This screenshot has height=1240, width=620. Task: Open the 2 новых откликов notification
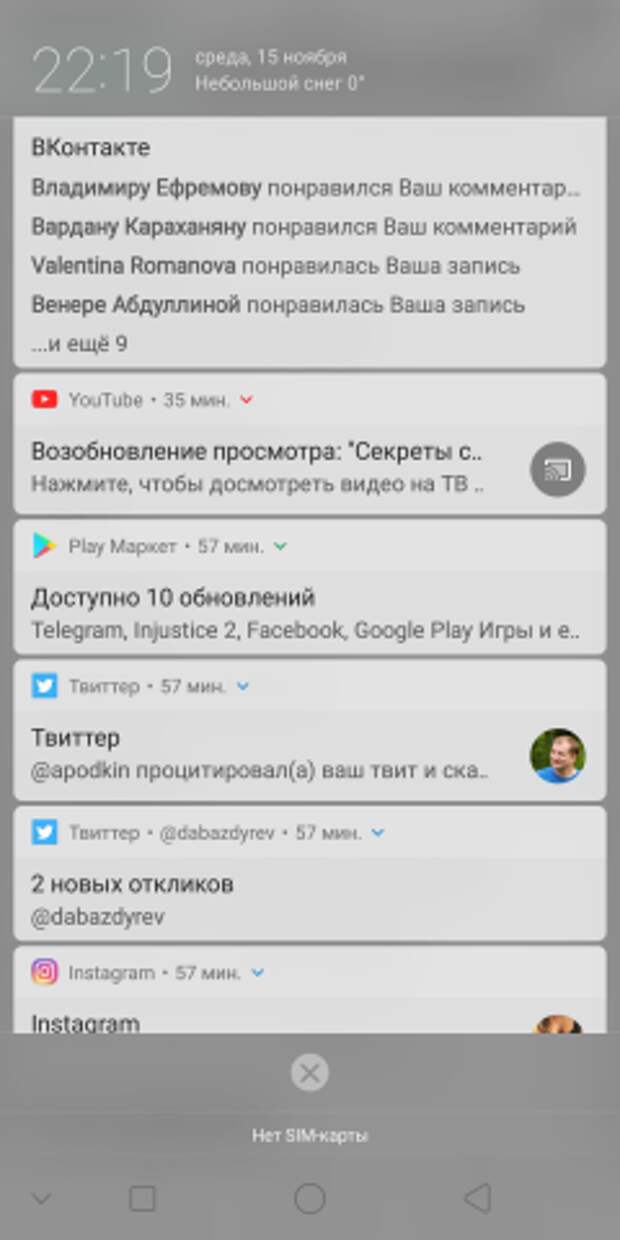(x=309, y=873)
